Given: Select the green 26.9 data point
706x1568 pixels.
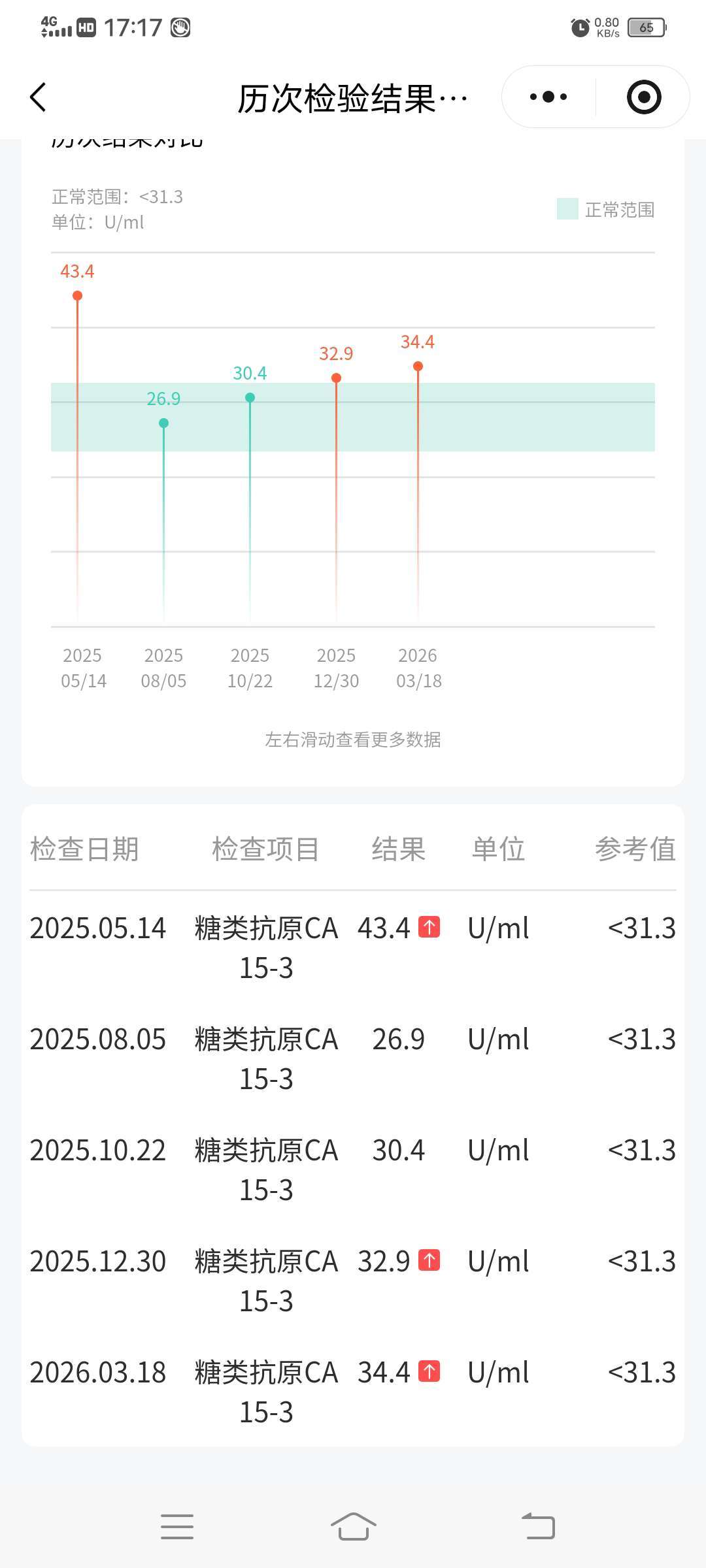Looking at the screenshot, I should [163, 423].
